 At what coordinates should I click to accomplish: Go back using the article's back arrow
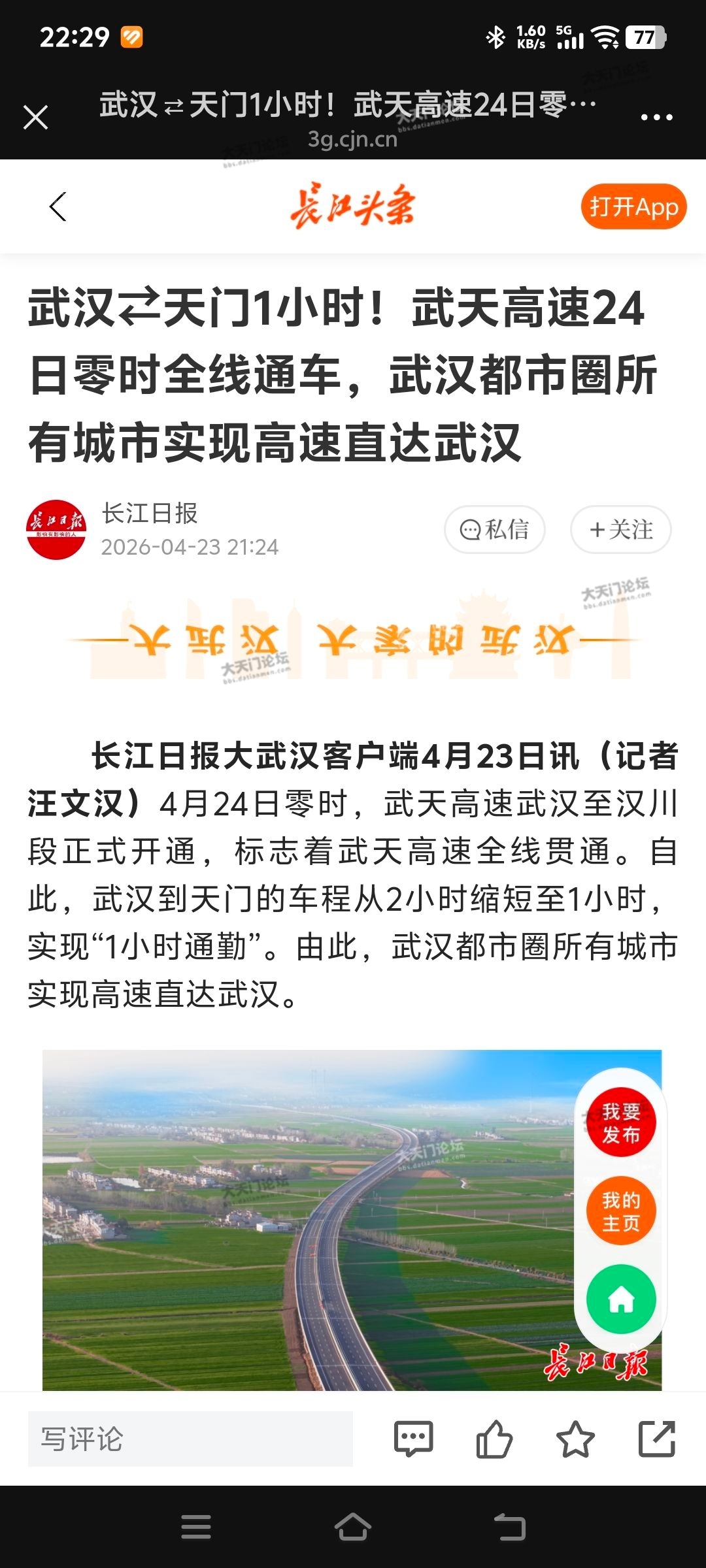(58, 207)
